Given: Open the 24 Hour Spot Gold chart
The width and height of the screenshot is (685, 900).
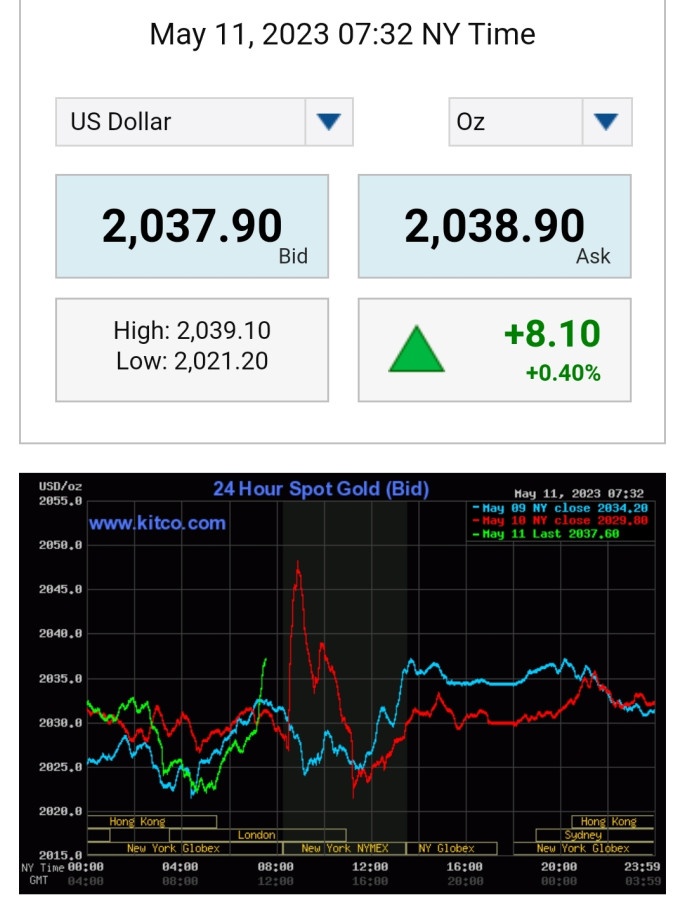Looking at the screenshot, I should [x=342, y=680].
